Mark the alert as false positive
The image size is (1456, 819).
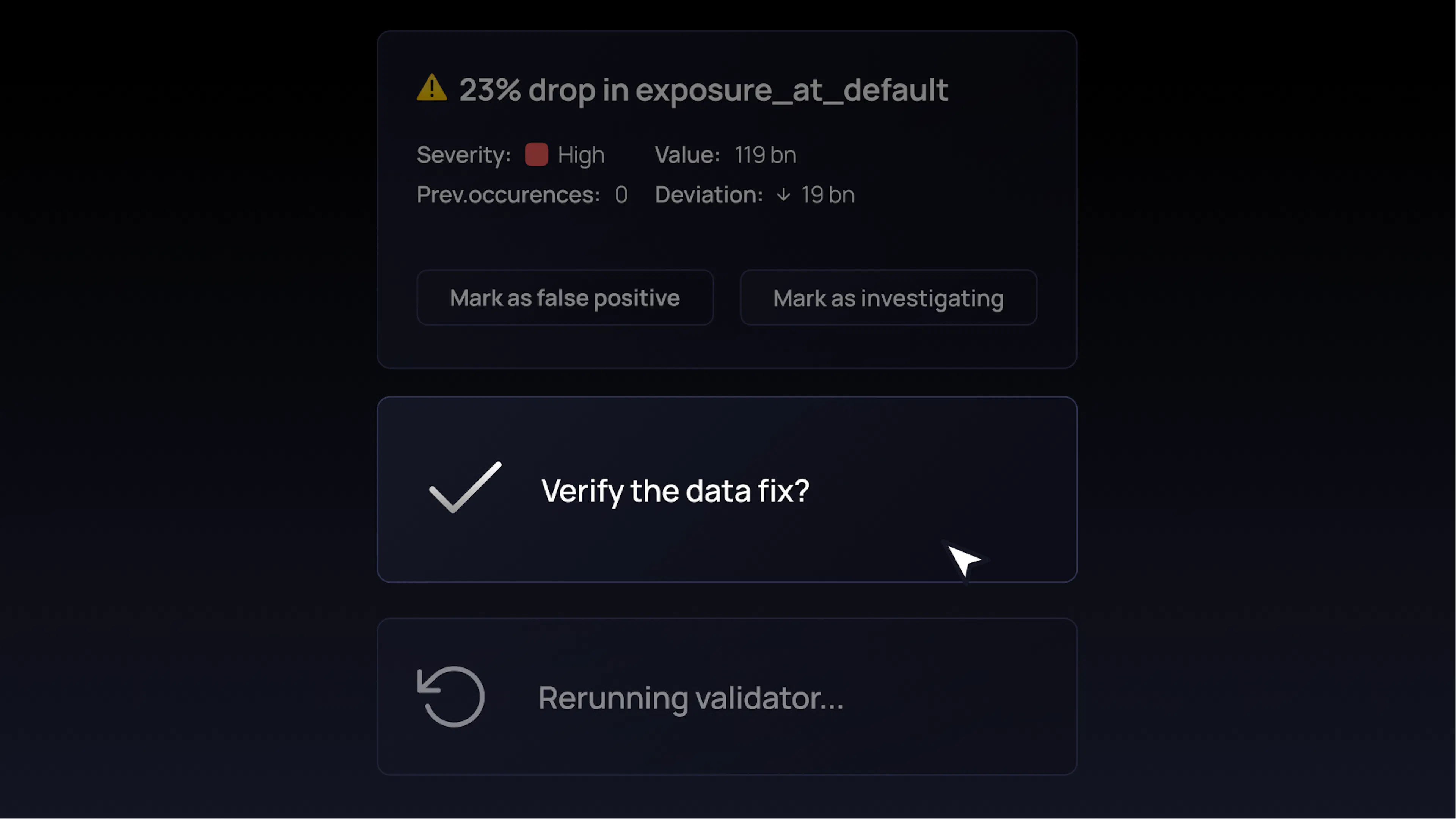[565, 298]
